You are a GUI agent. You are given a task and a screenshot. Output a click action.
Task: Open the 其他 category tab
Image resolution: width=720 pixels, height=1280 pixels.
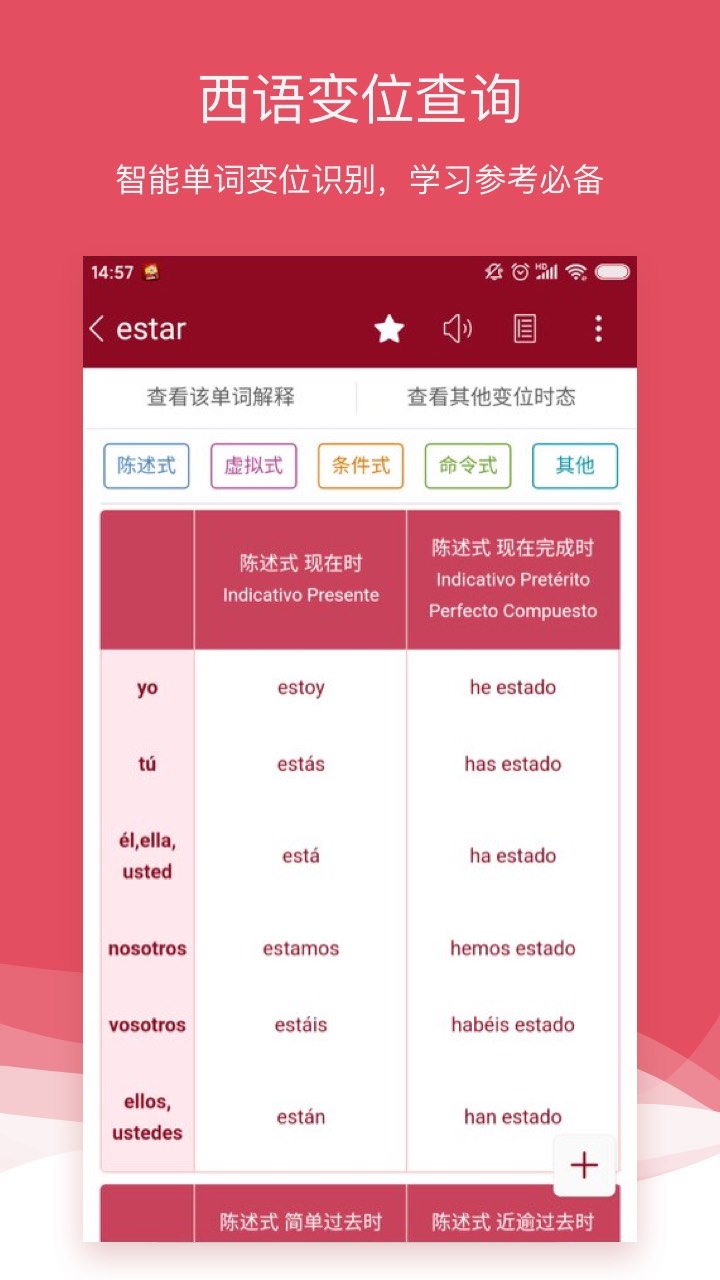pyautogui.click(x=575, y=465)
